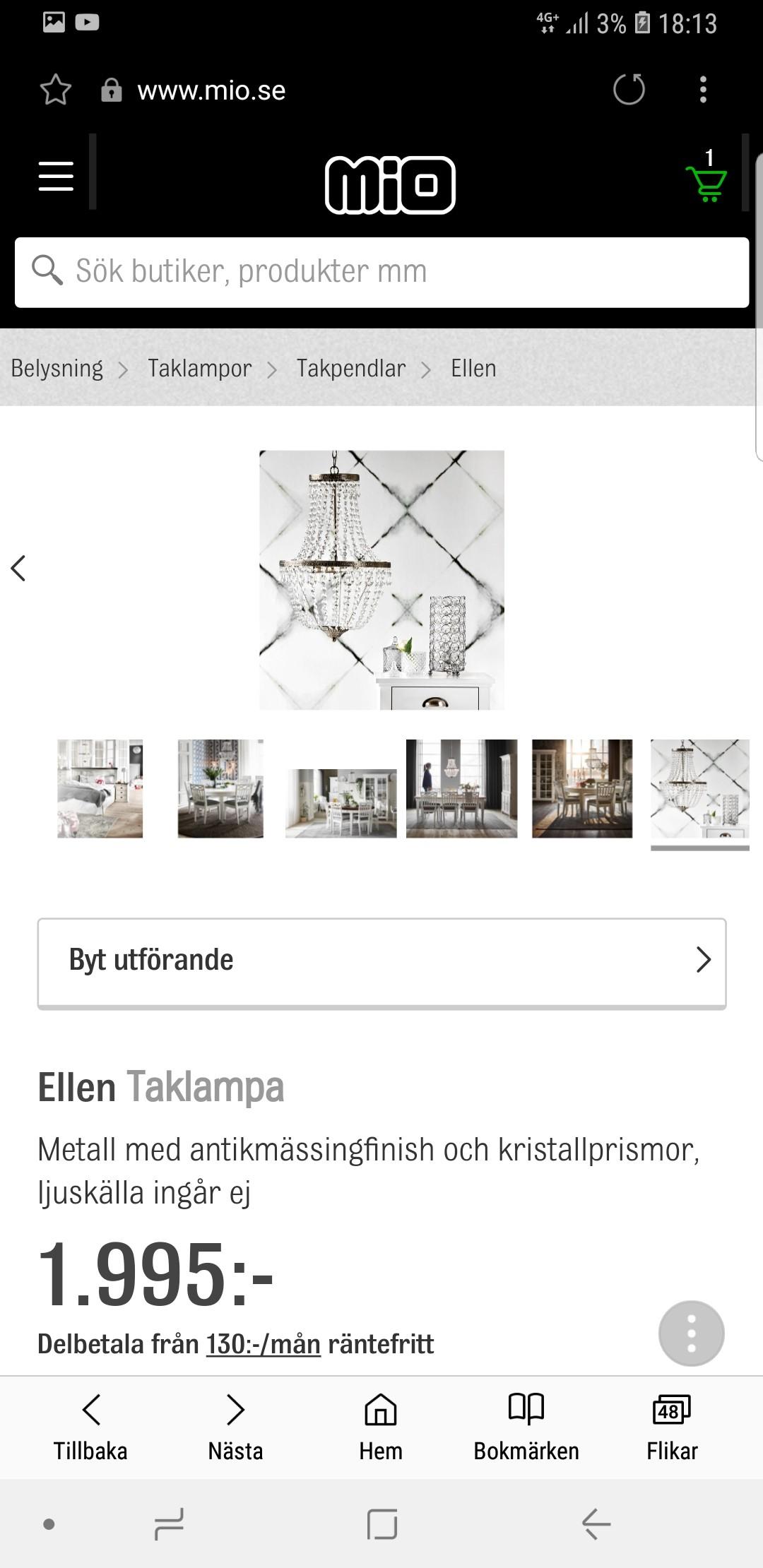Open the Belysning breadcrumb category
The width and height of the screenshot is (763, 1568).
57,367
